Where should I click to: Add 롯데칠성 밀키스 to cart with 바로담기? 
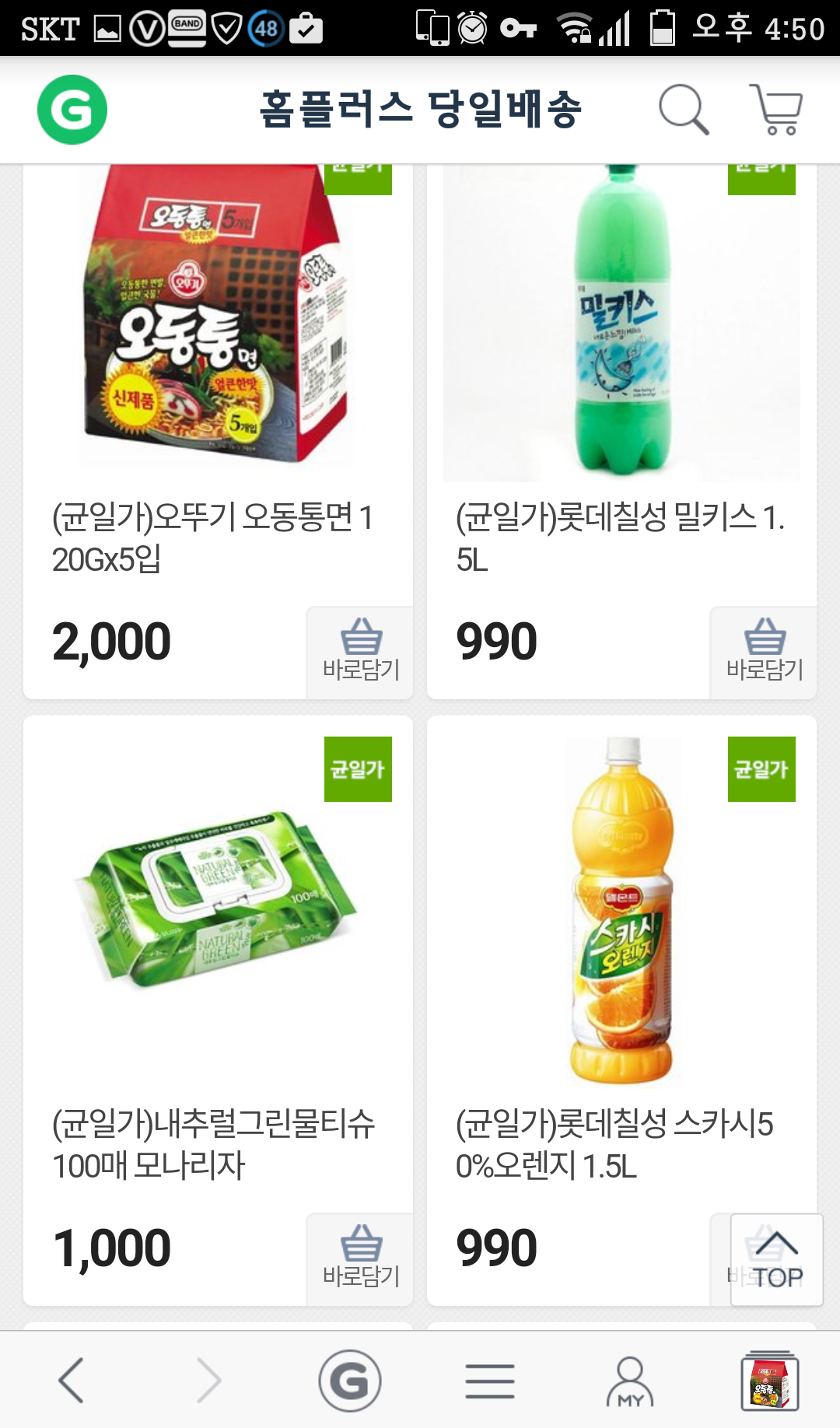click(x=764, y=652)
